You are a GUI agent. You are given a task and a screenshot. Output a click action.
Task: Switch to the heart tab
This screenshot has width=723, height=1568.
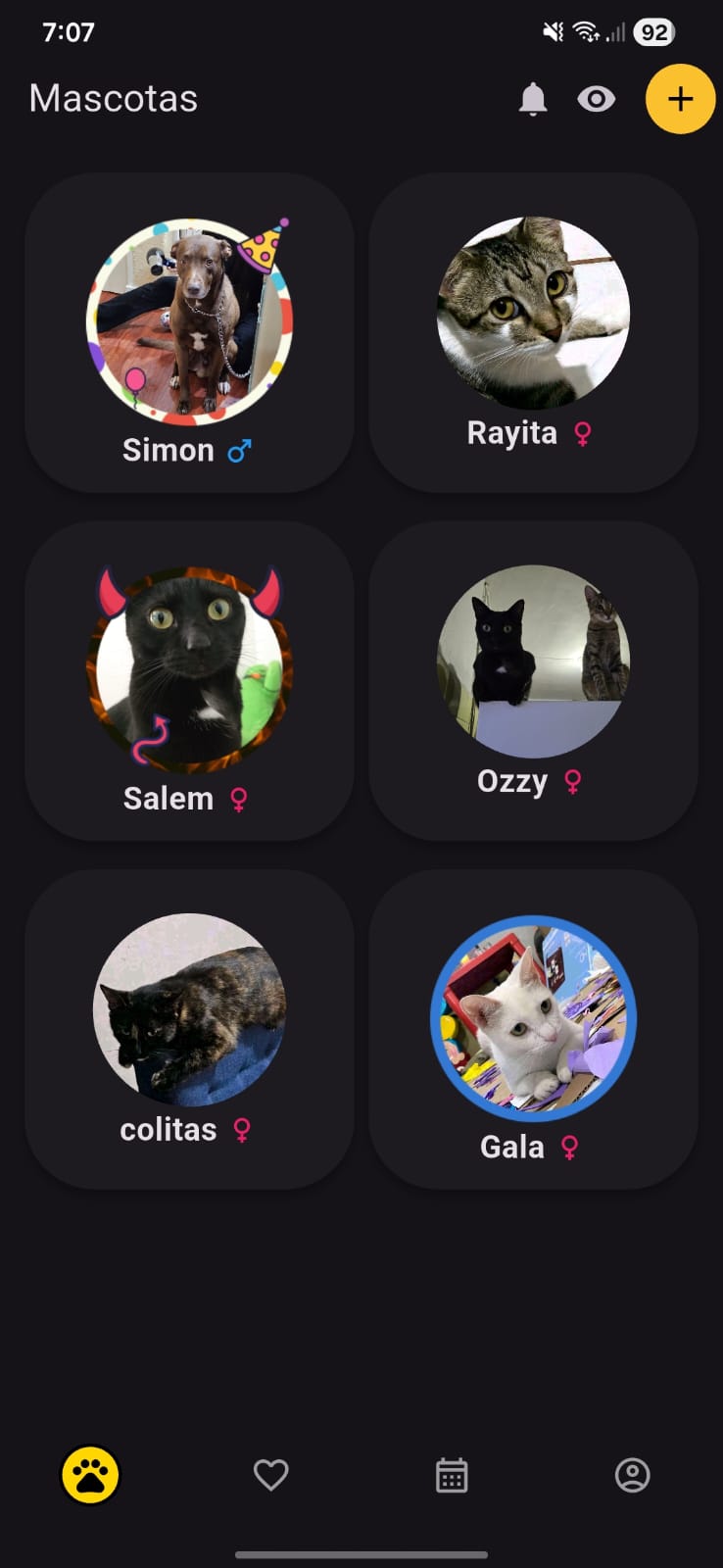(x=271, y=1475)
